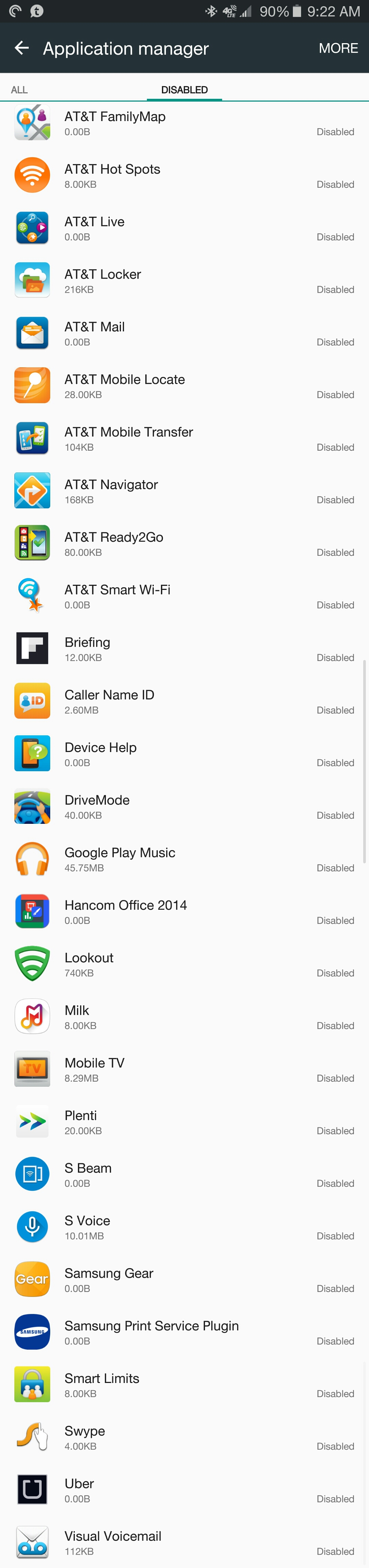Tap the AT&T Locker entry
This screenshot has height=1568, width=369.
[184, 281]
